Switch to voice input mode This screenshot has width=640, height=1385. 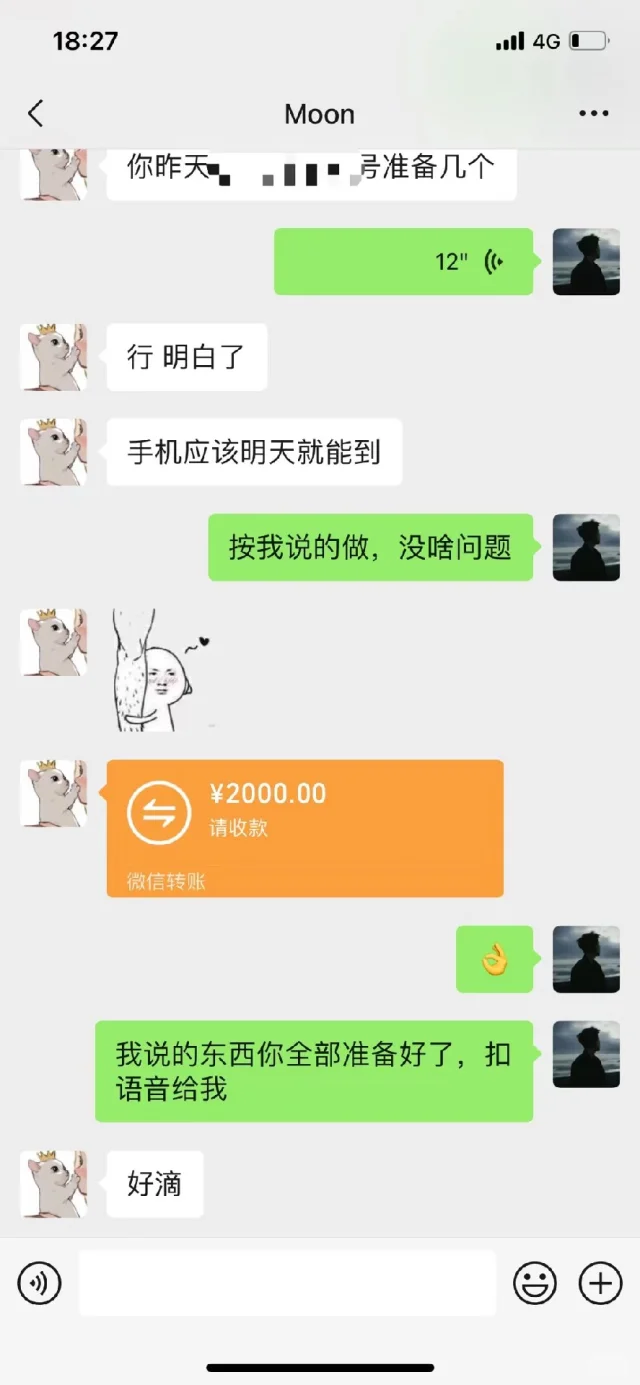40,1283
